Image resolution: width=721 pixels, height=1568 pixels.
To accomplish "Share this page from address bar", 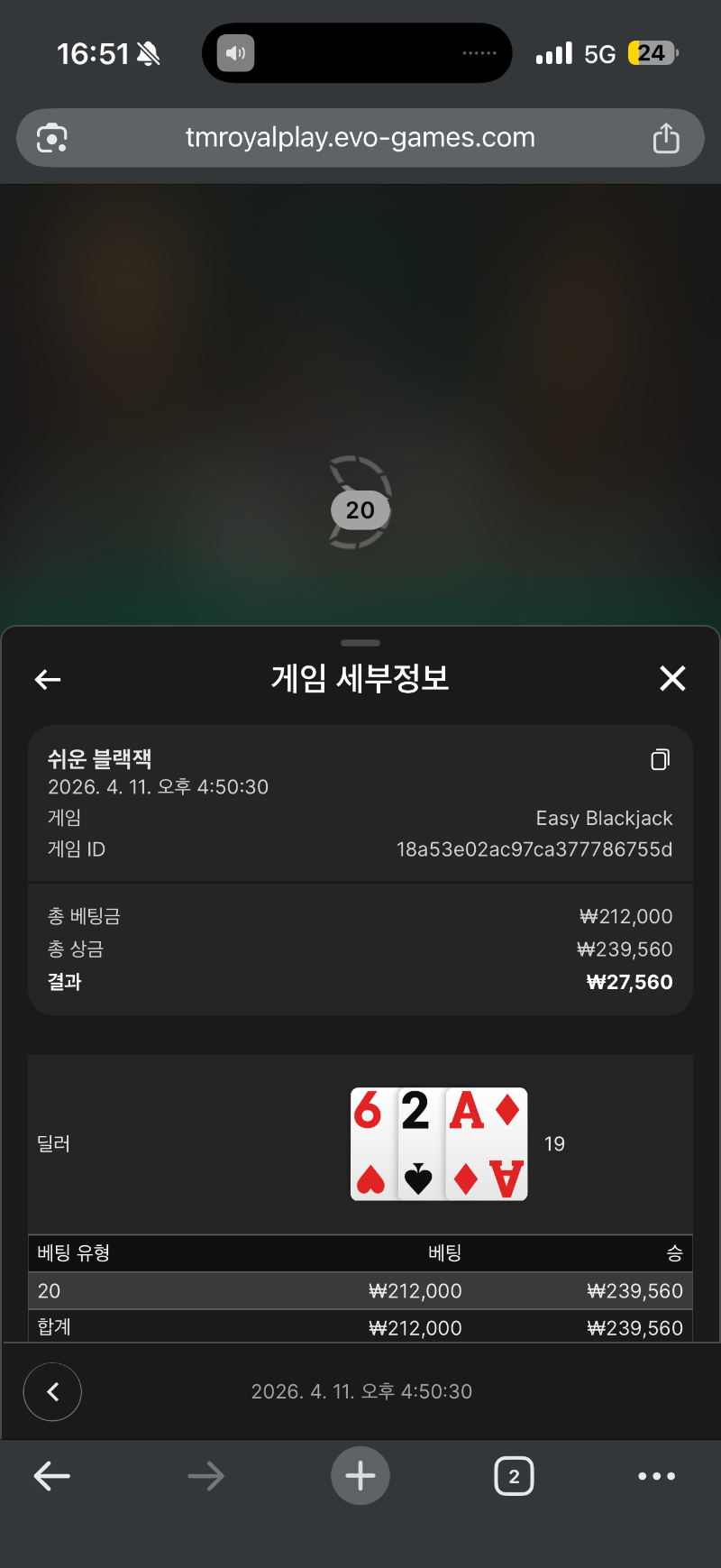I will click(666, 138).
